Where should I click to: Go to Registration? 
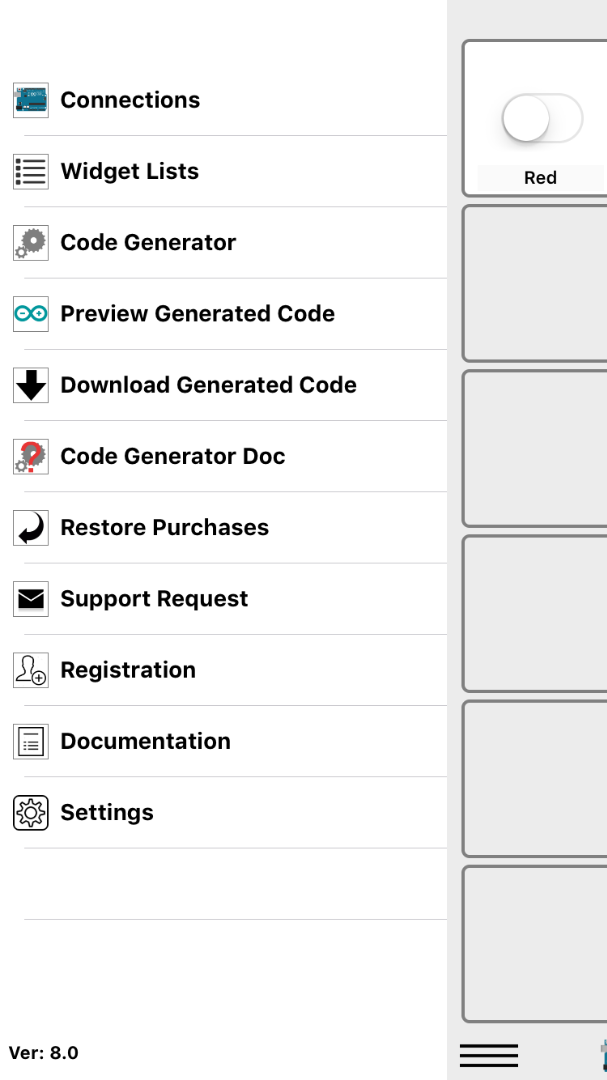128,670
